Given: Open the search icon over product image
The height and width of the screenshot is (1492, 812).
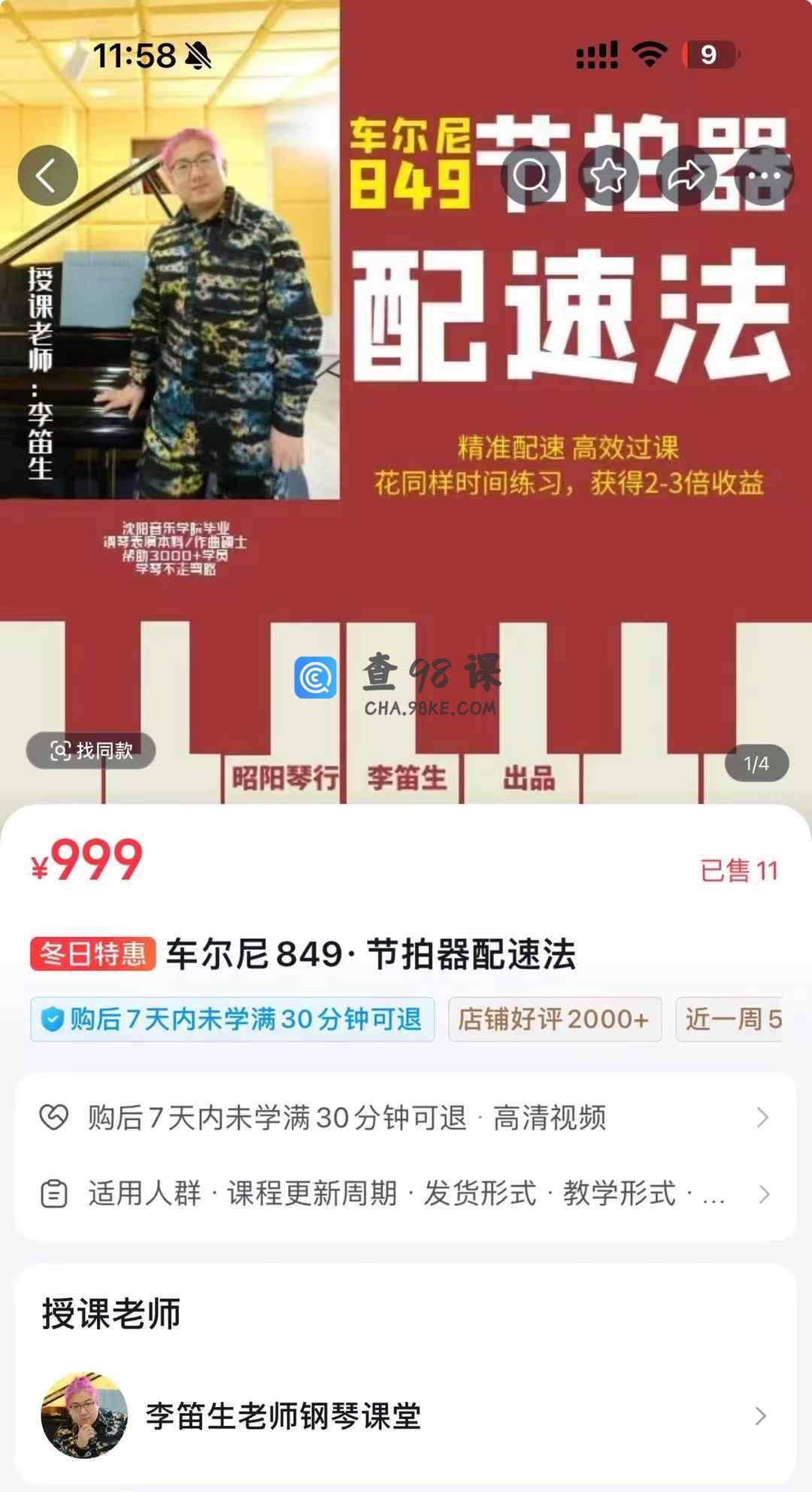Looking at the screenshot, I should tap(531, 176).
